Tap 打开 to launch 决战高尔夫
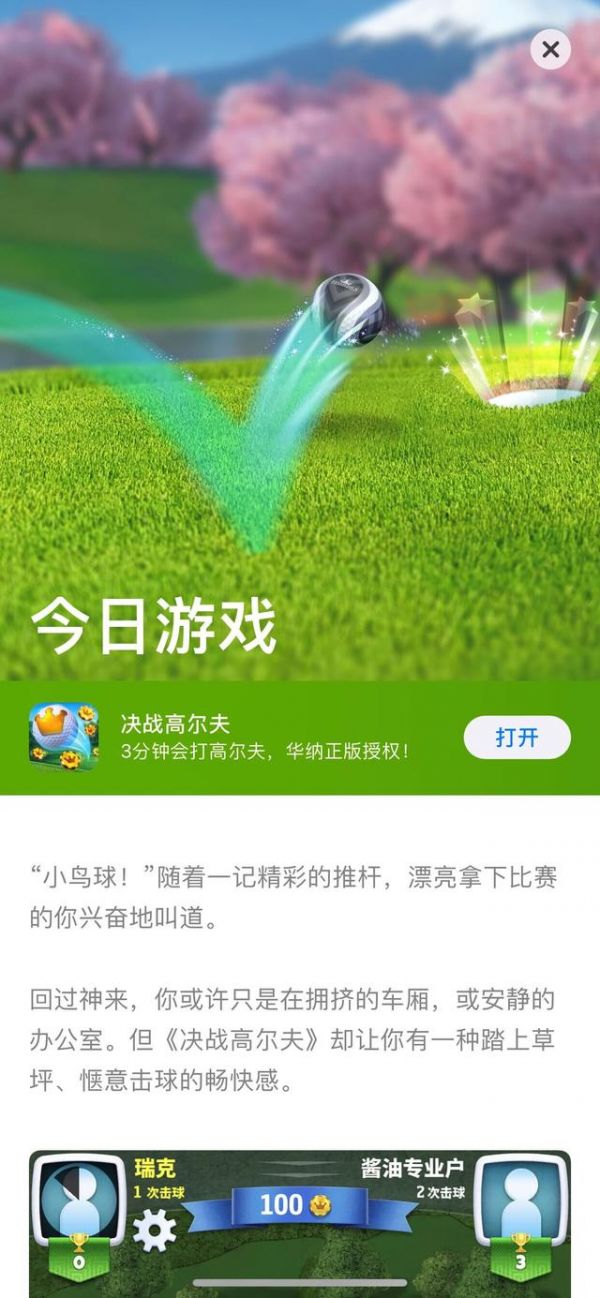This screenshot has width=600, height=1298. click(517, 738)
